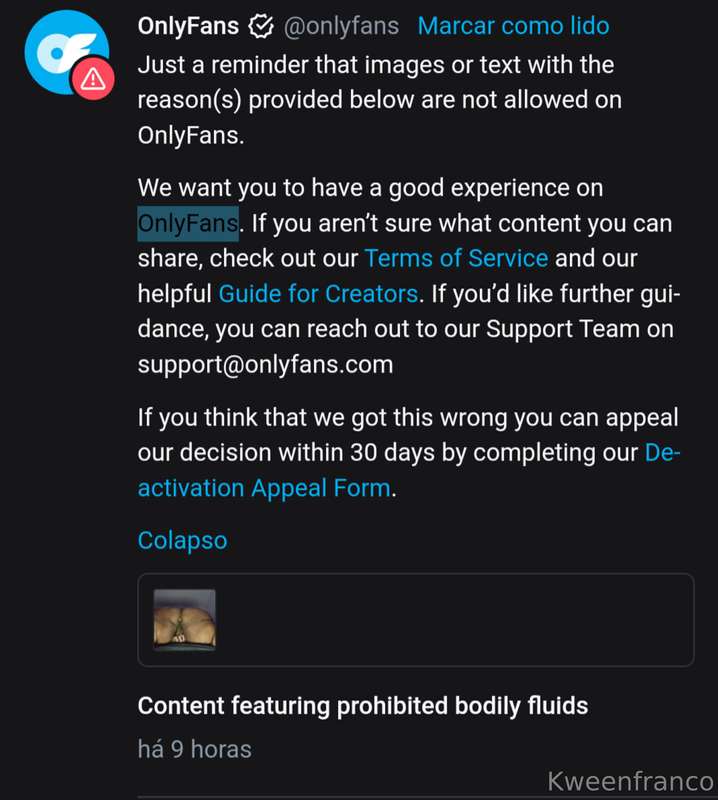Screen dimensions: 718x800
Task: Open the flagged content thumbnail
Action: click(184, 620)
